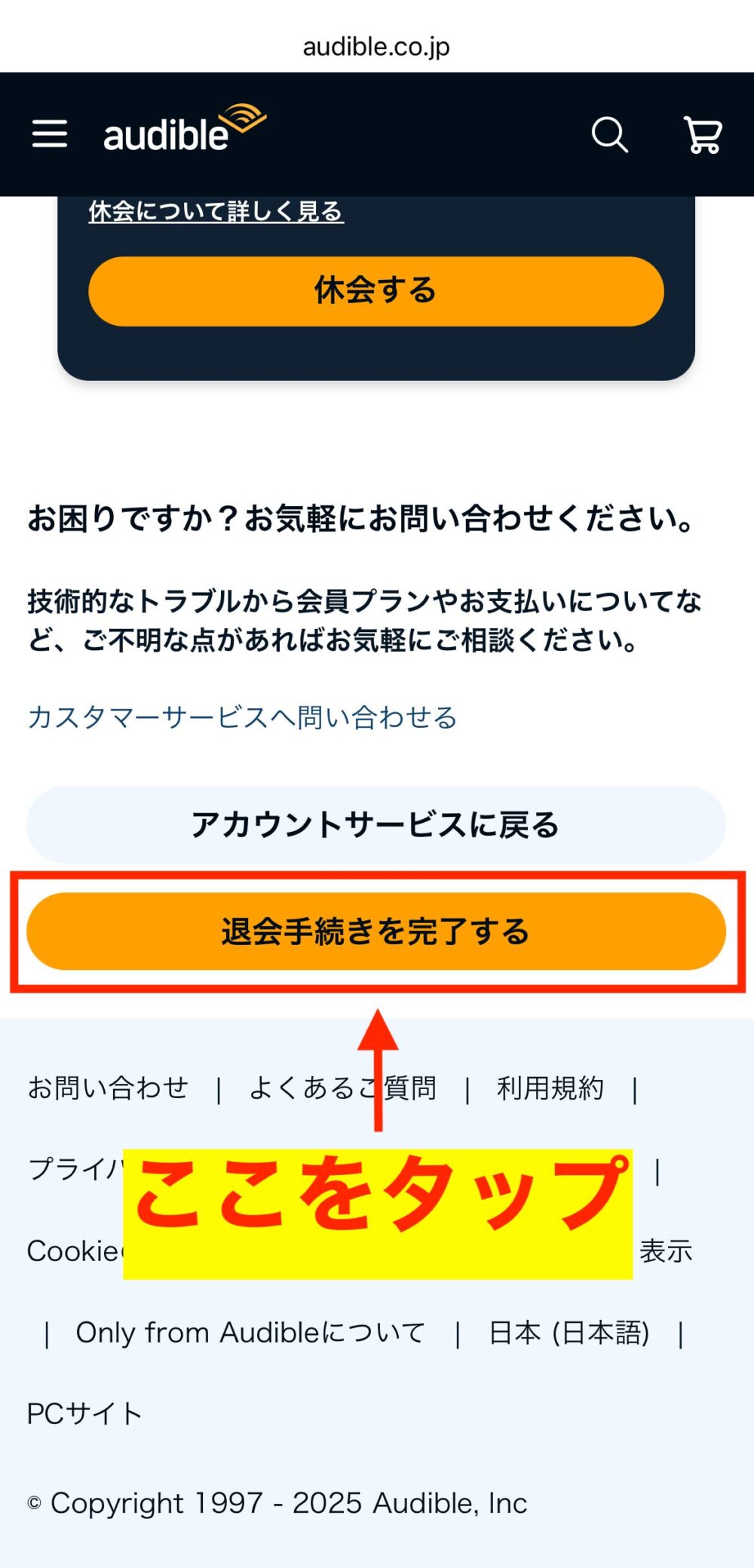Open Only from Audibleについて link
This screenshot has width=754, height=1568.
(x=250, y=1333)
